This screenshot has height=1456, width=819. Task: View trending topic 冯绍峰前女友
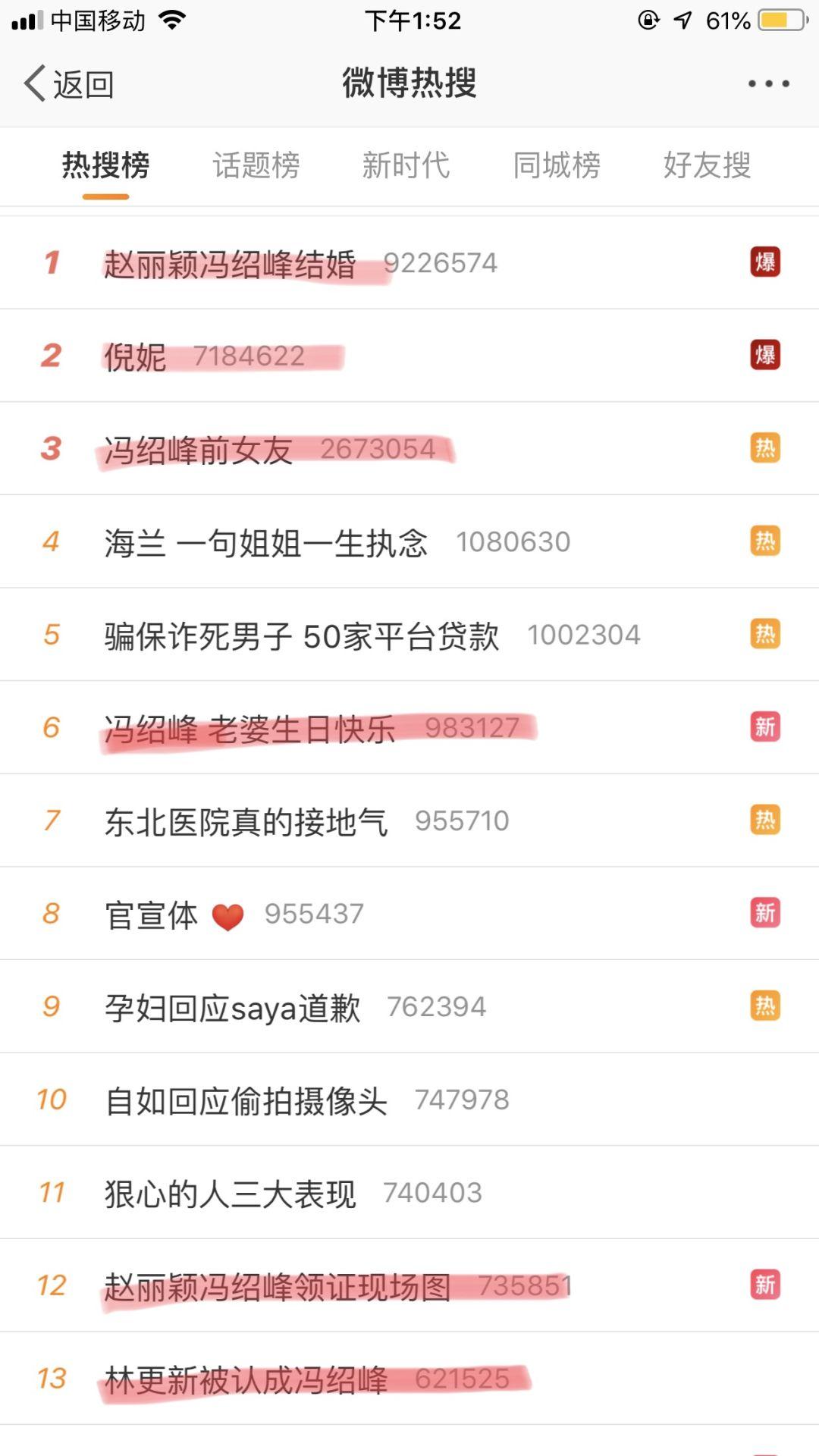click(409, 448)
